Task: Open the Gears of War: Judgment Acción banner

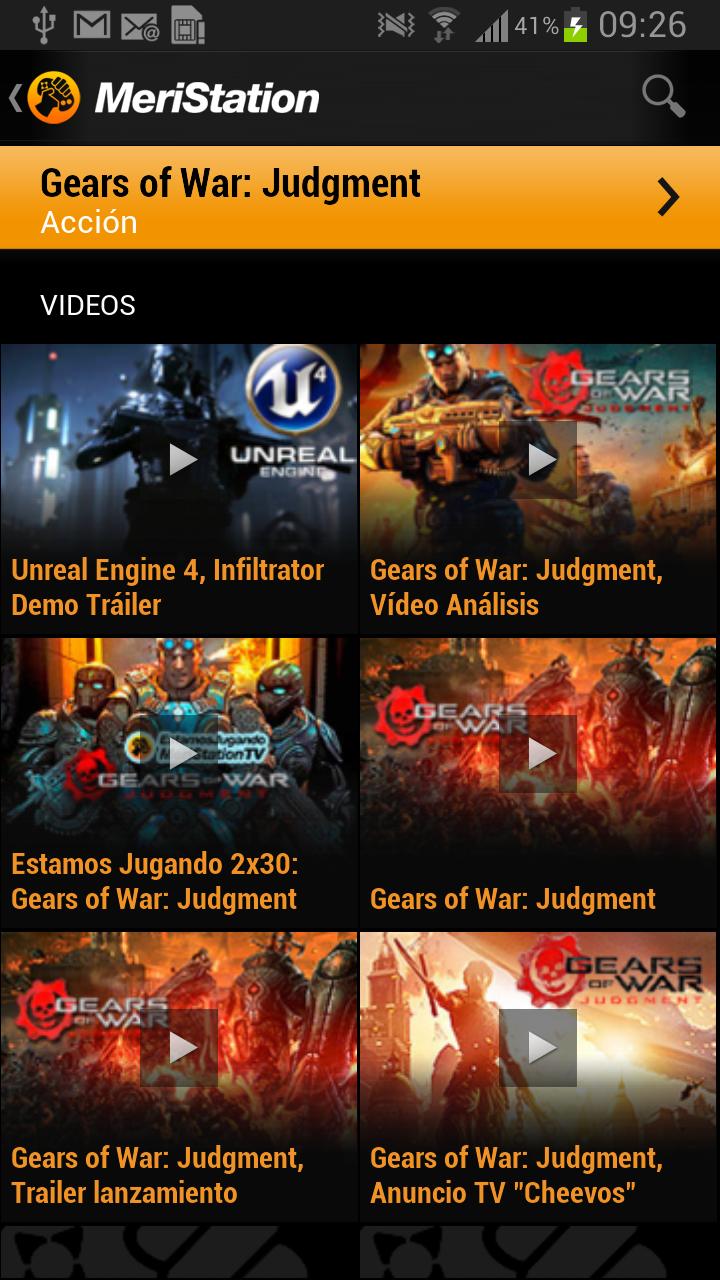Action: click(x=360, y=198)
